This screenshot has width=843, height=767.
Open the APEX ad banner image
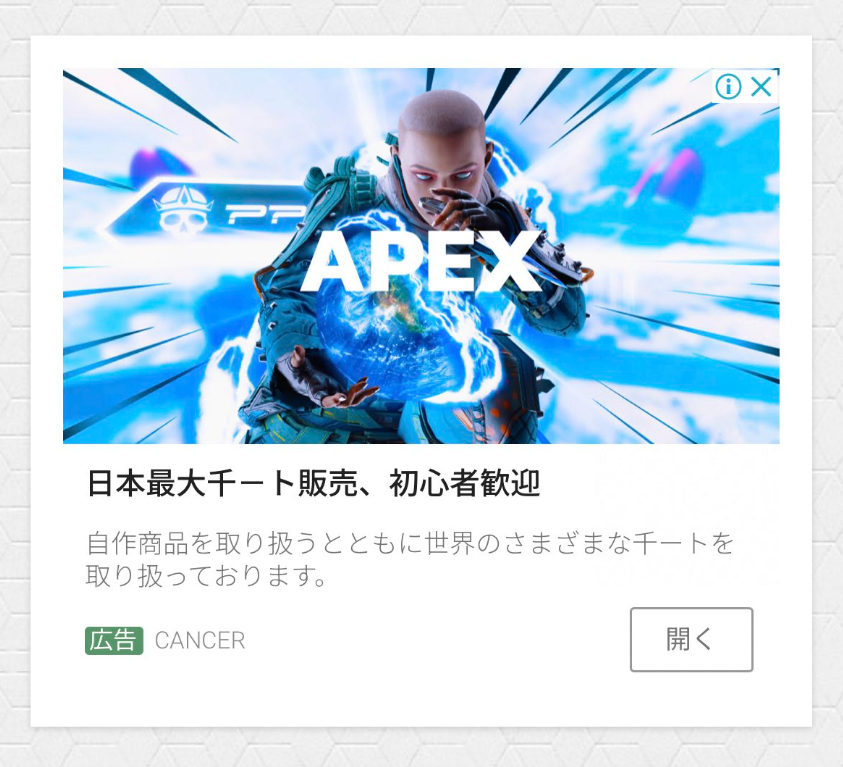pyautogui.click(x=420, y=260)
